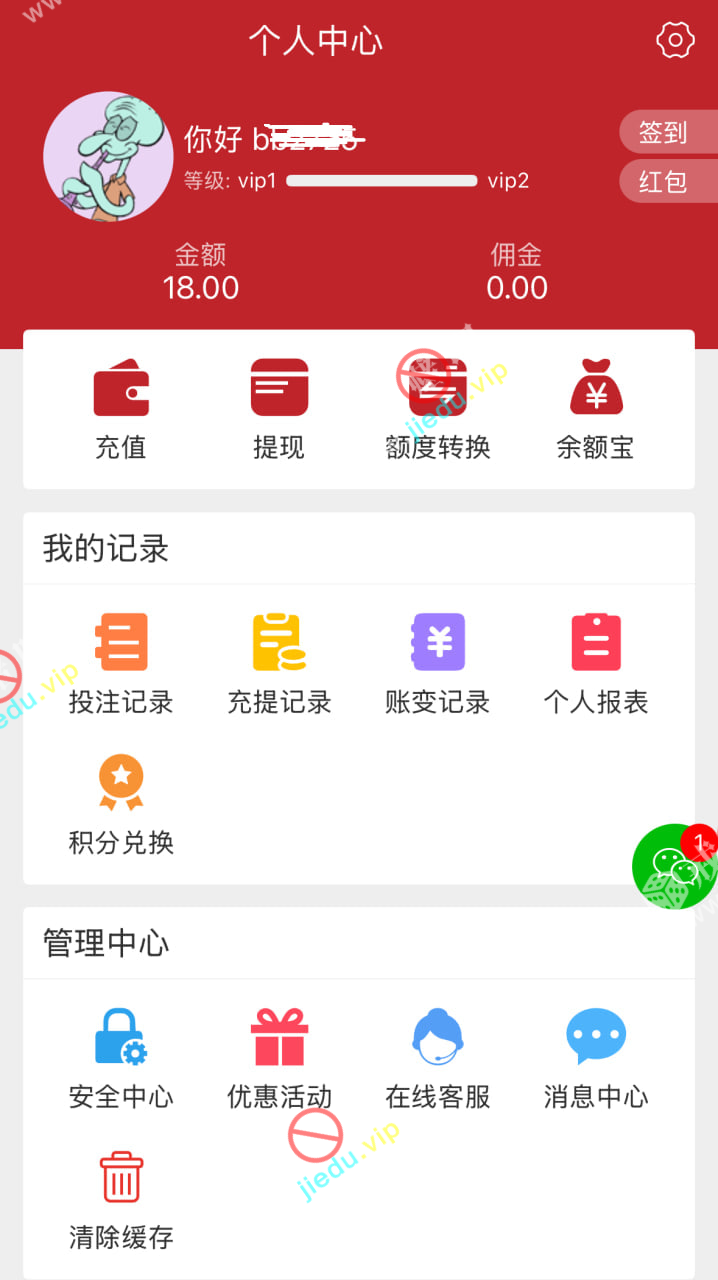Tap 清除缓存 to clear cache
Screen dimensions: 718x1280
click(x=121, y=1199)
